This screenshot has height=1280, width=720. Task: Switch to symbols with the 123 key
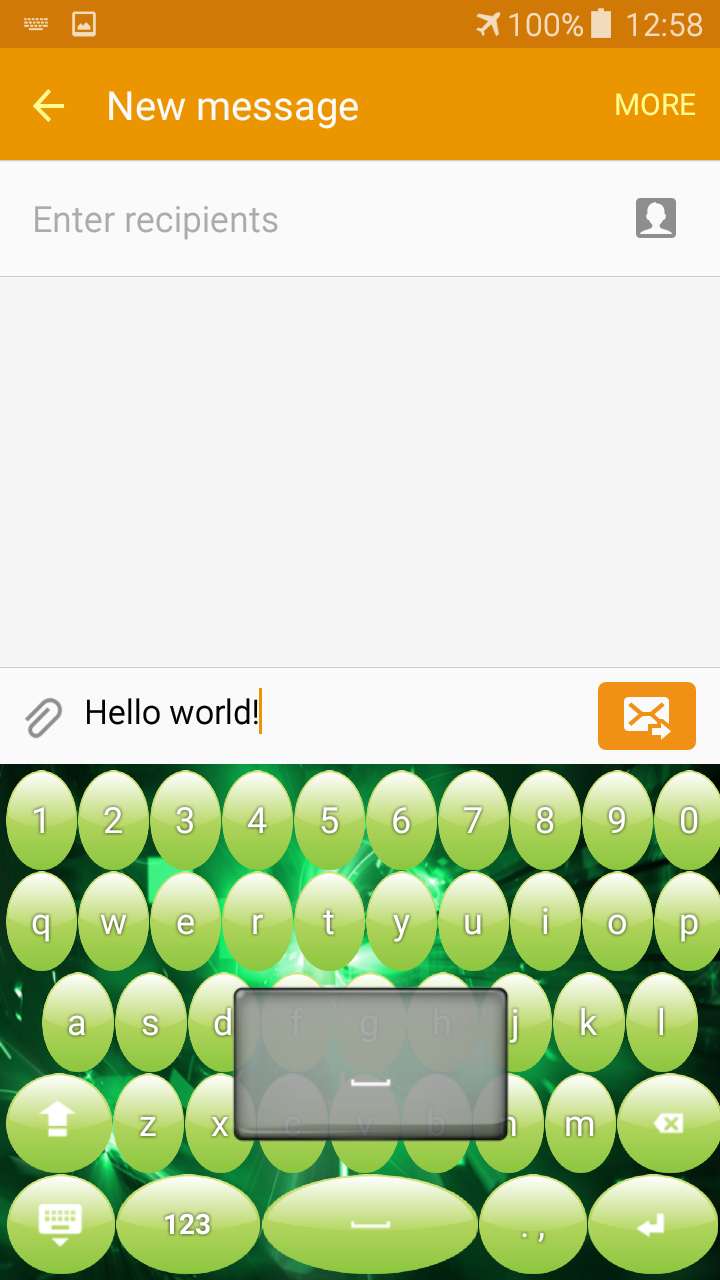pos(187,1222)
